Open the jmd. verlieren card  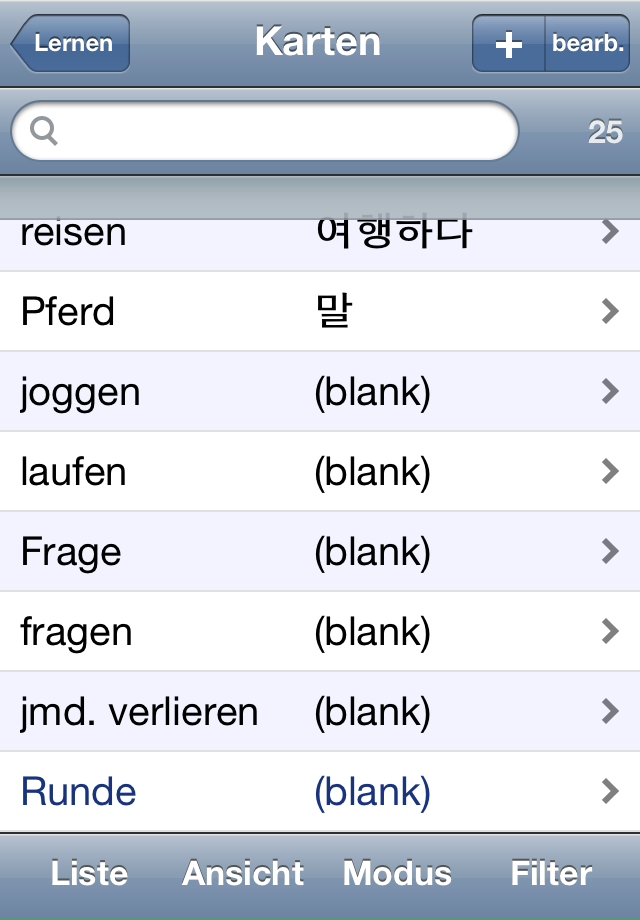tap(320, 712)
